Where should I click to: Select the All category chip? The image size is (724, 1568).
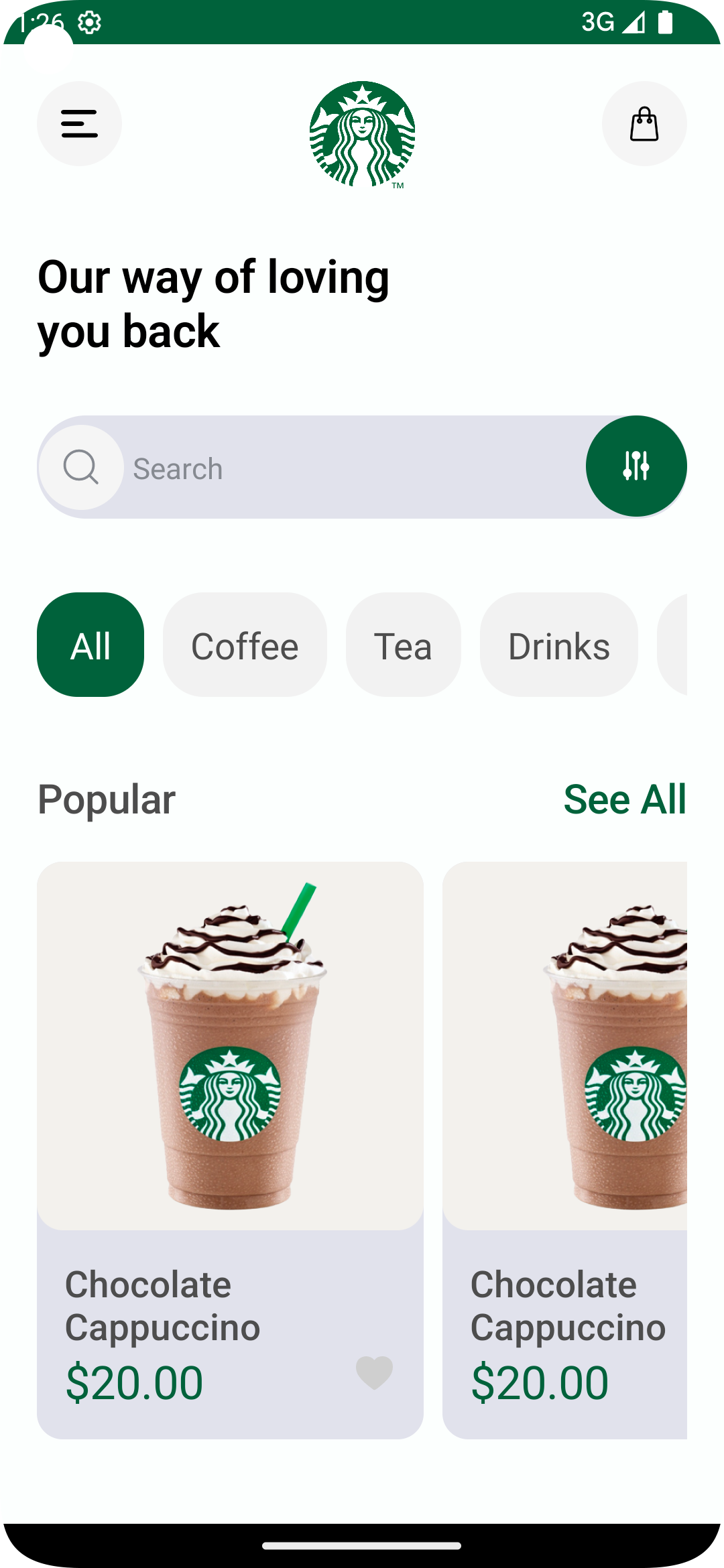tap(90, 644)
